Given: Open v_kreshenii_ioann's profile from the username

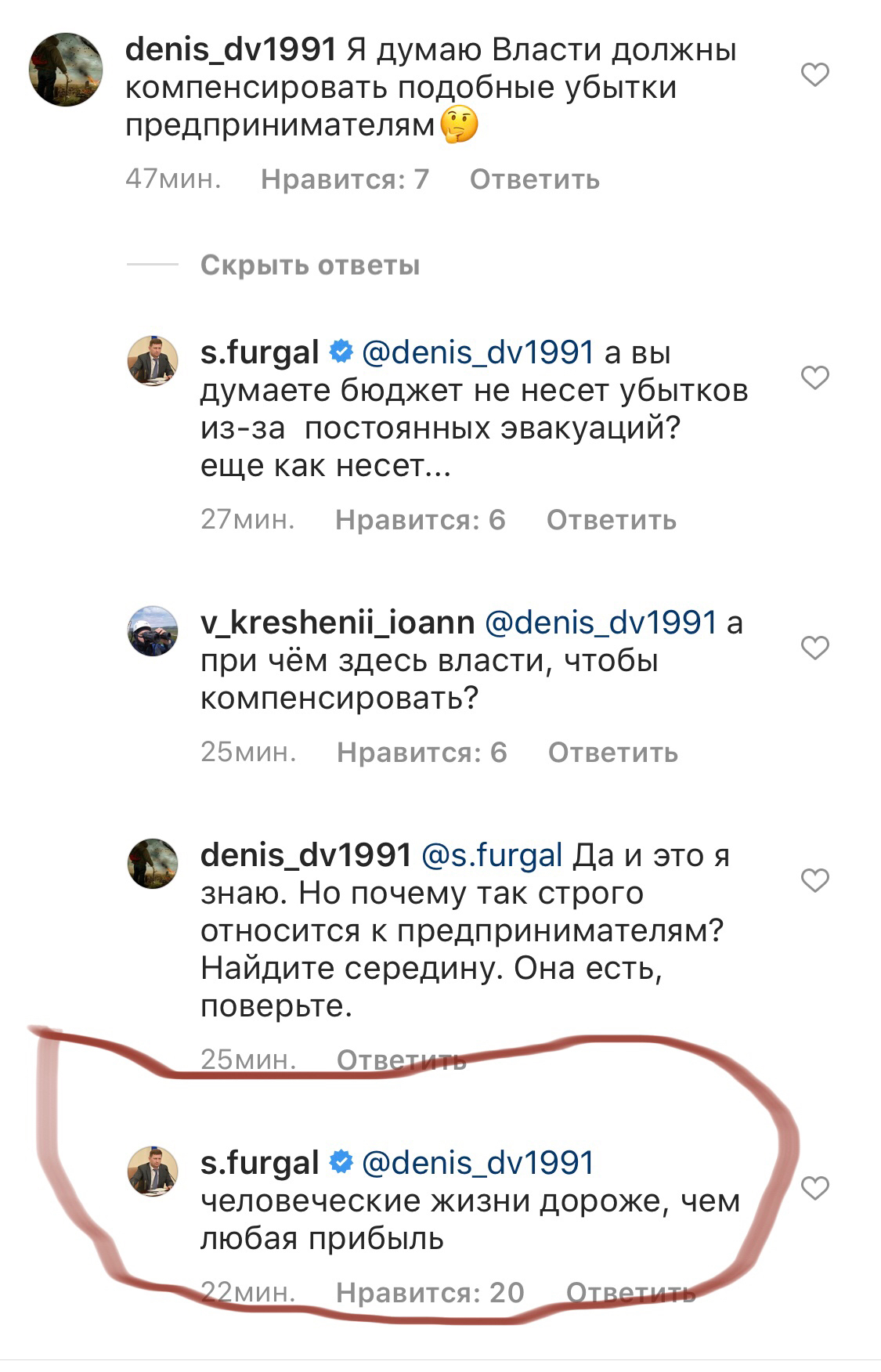Looking at the screenshot, I should [x=338, y=623].
